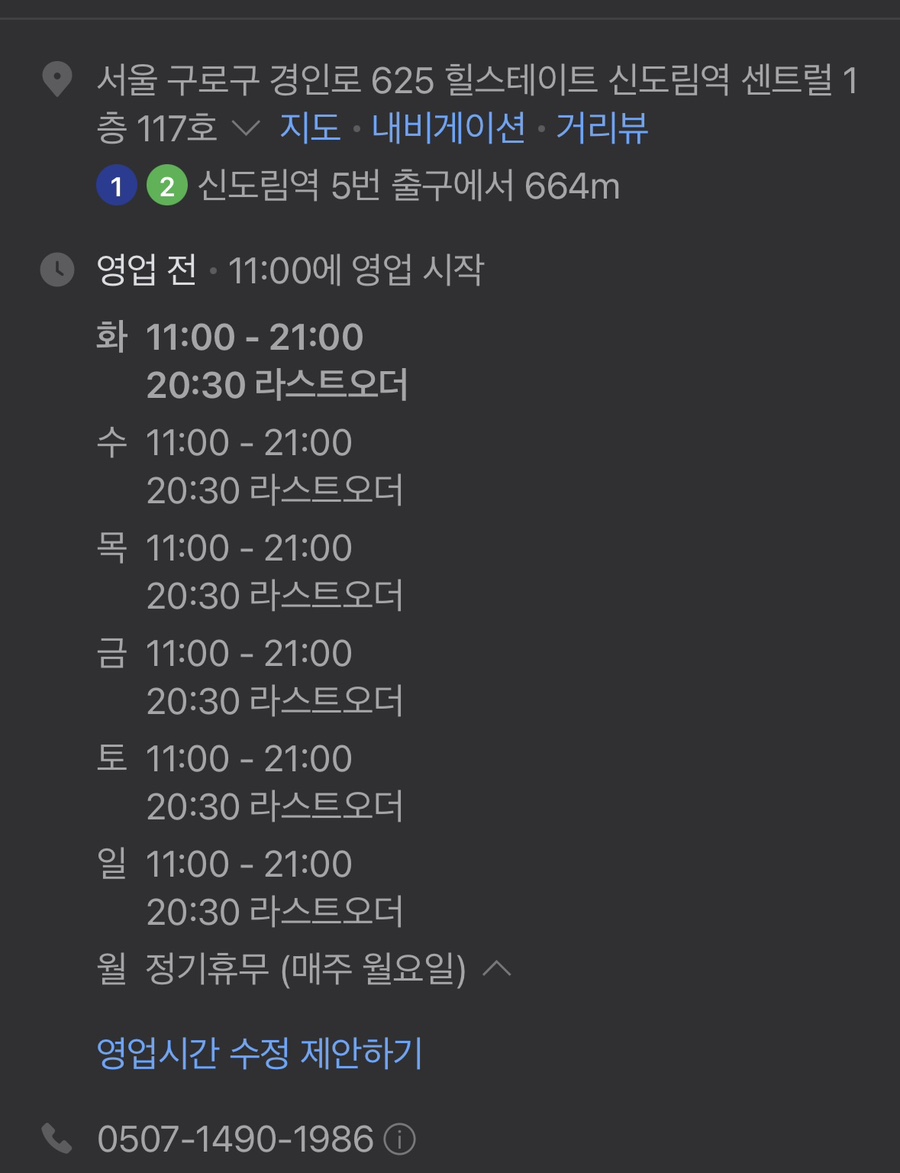Expand the full address chevron
Screen dimensions: 900x1173
click(x=245, y=129)
